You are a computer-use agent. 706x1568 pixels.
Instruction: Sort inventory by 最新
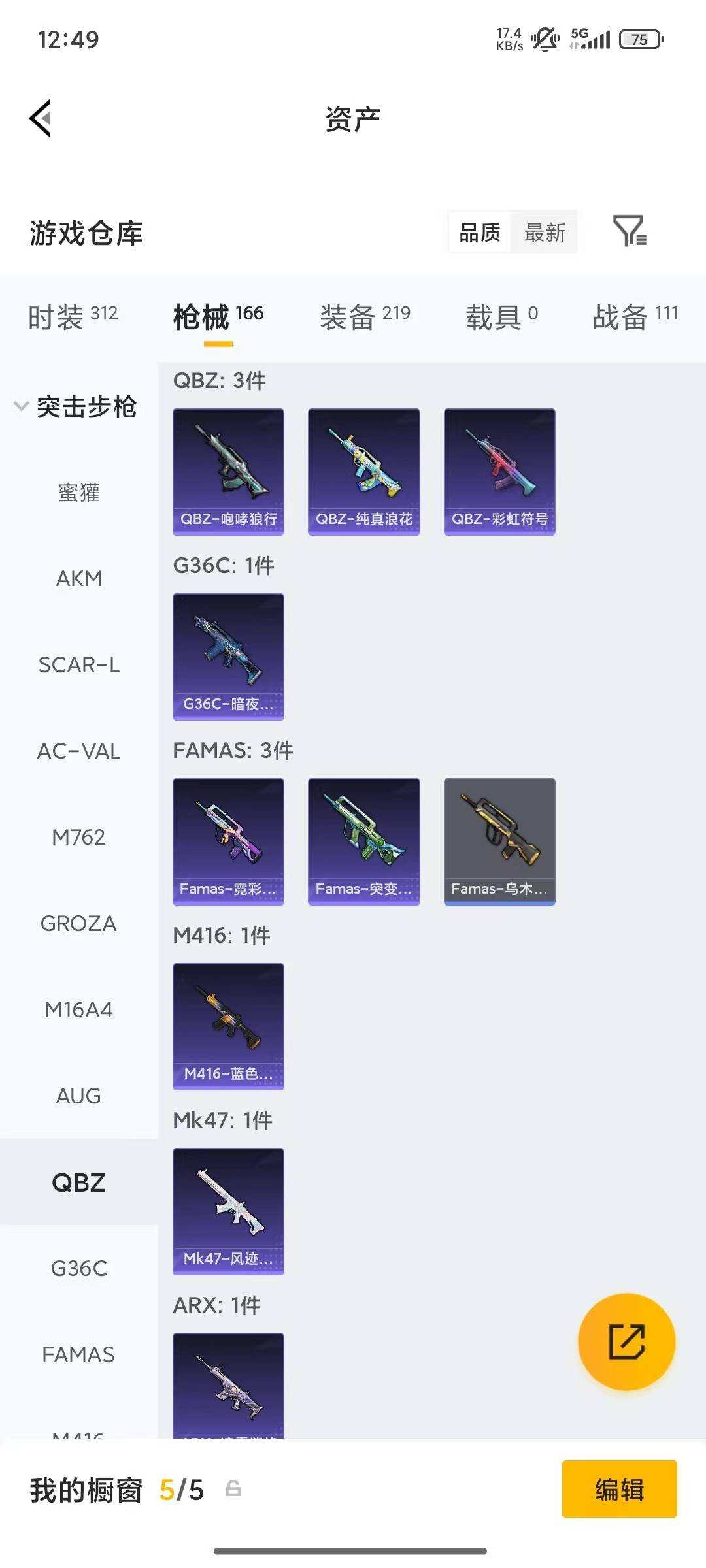coord(545,232)
